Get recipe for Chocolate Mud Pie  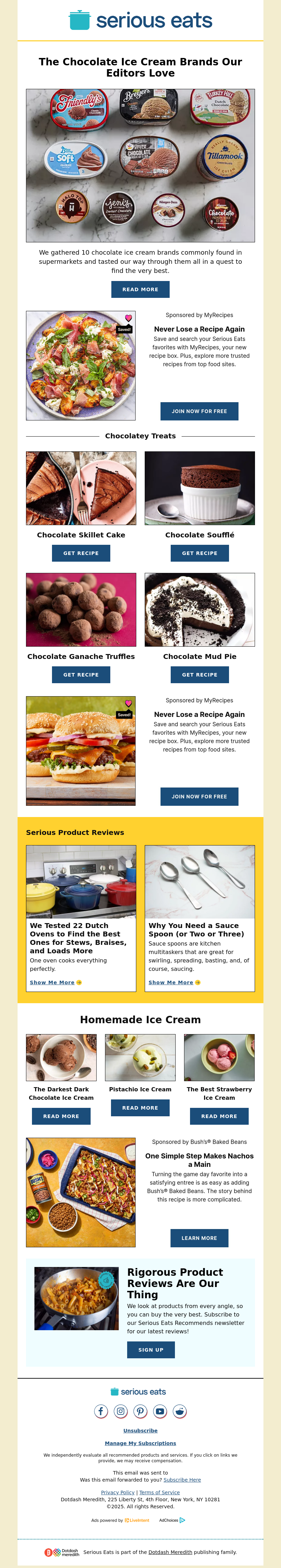pyautogui.click(x=200, y=674)
